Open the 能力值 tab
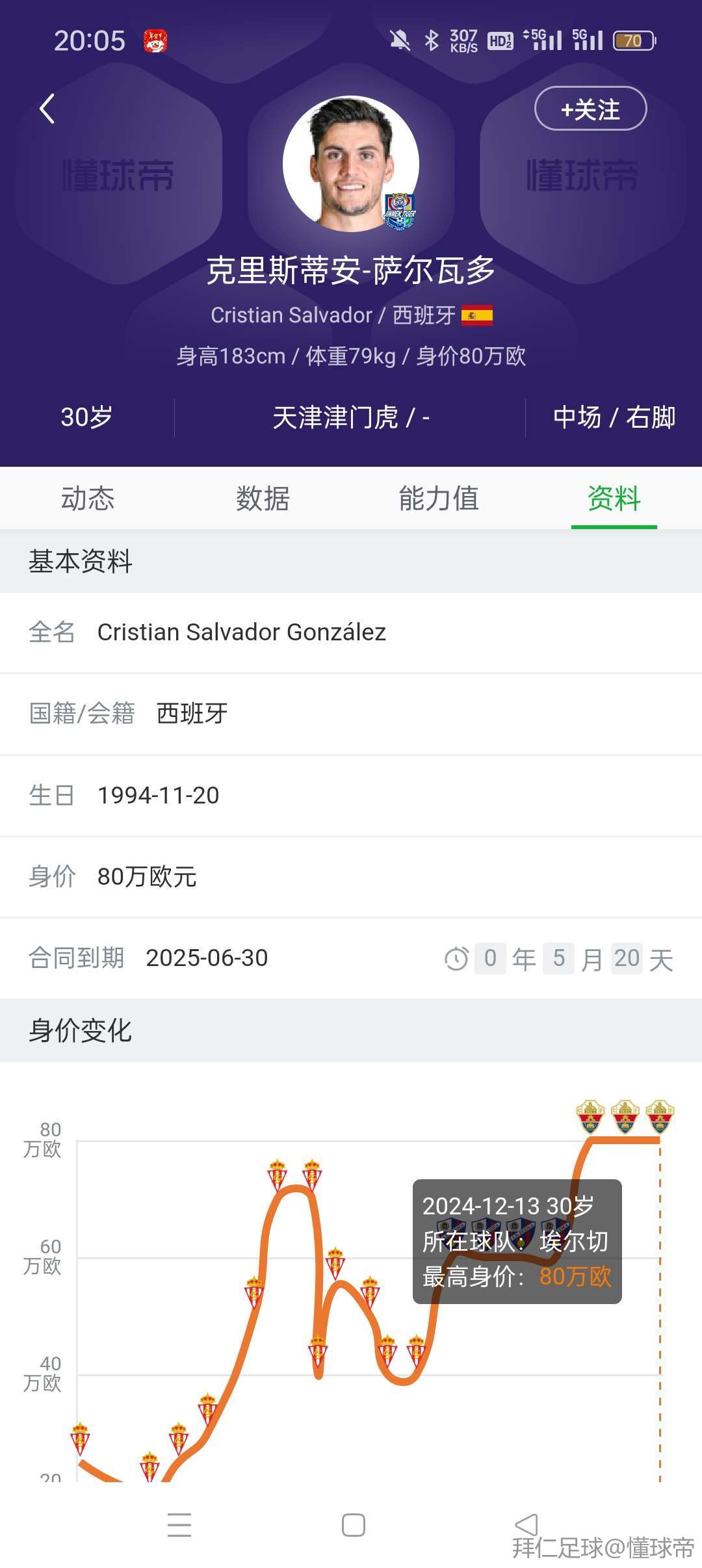This screenshot has width=702, height=1568. point(439,499)
